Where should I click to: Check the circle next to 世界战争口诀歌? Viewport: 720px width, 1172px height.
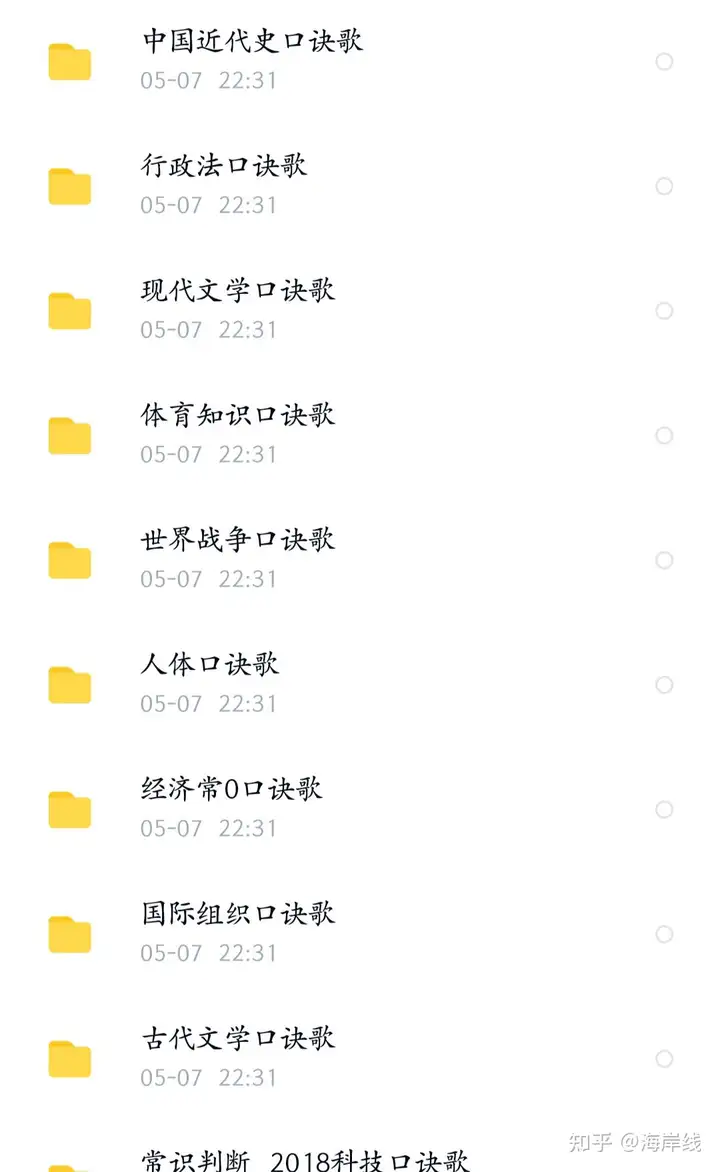click(x=664, y=561)
